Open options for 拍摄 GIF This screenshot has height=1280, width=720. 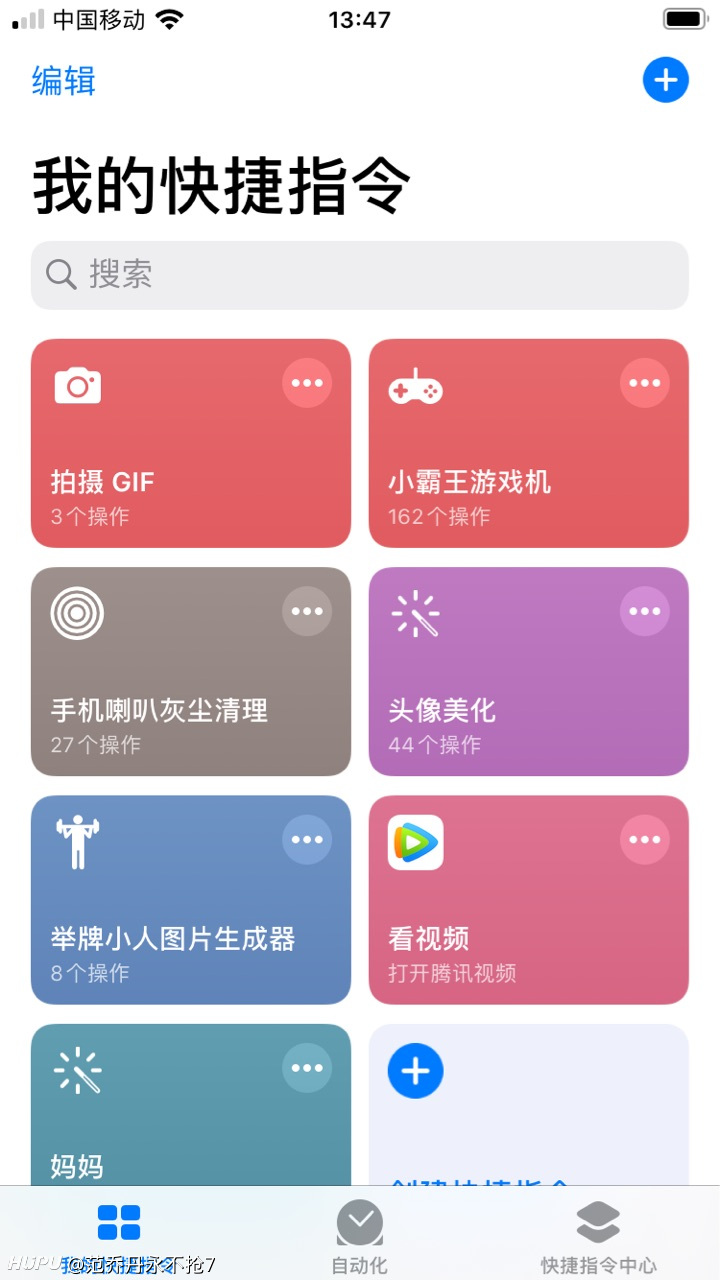click(x=307, y=383)
